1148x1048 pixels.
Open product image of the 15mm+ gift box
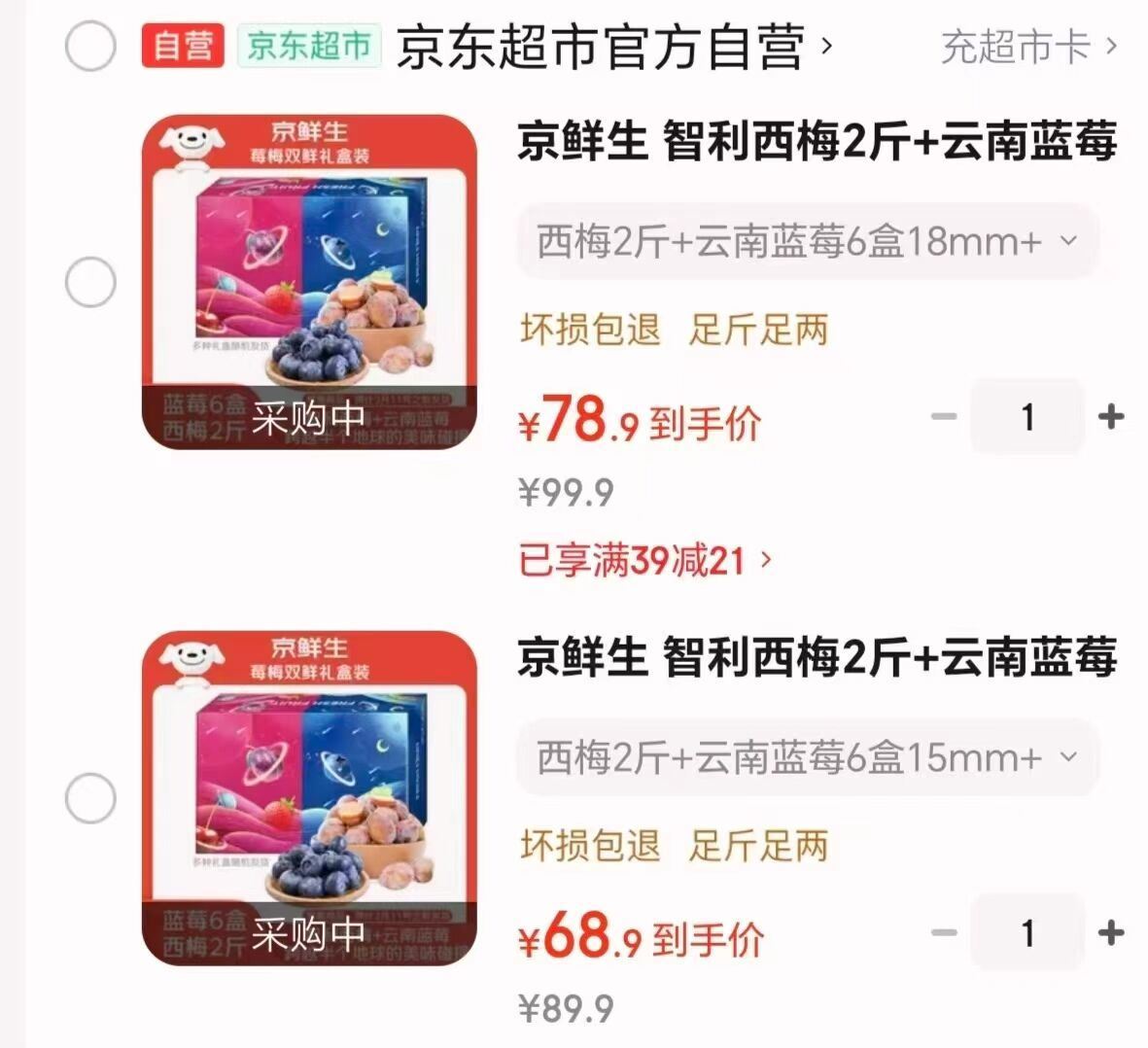click(309, 799)
